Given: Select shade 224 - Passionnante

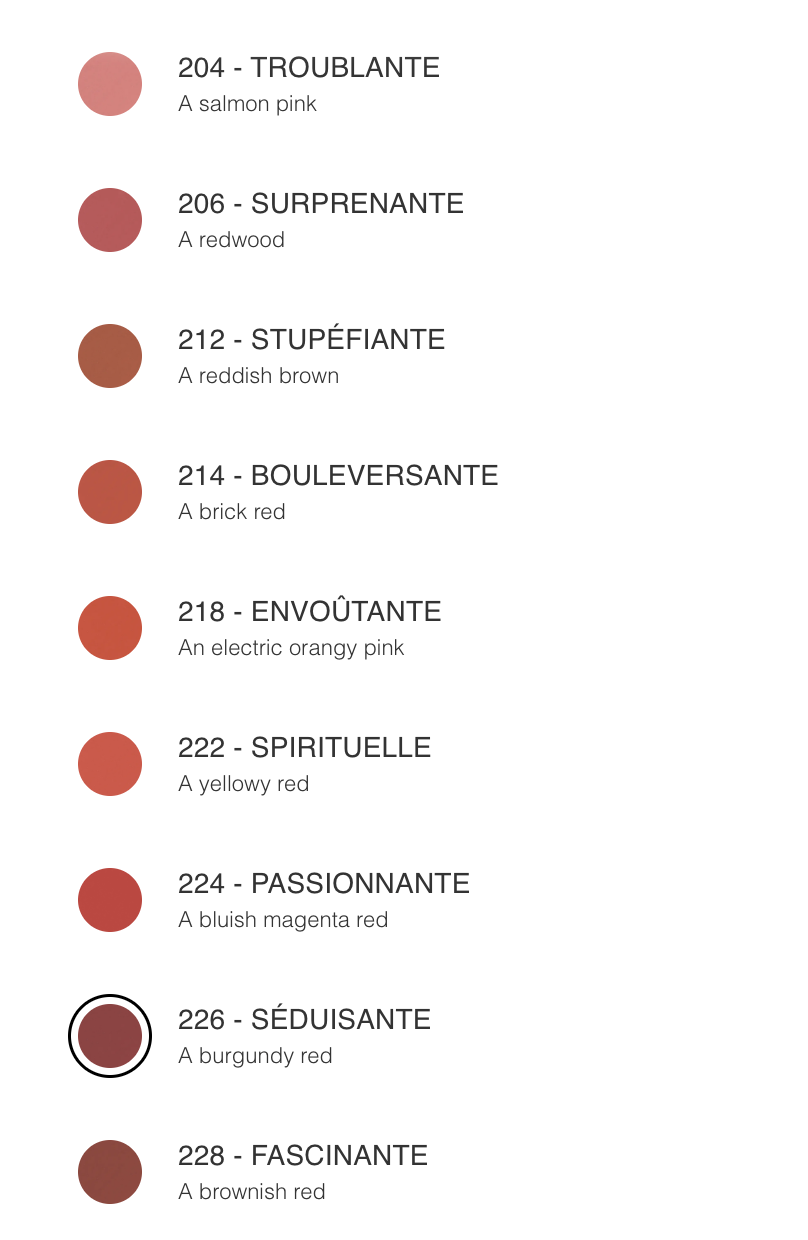Looking at the screenshot, I should [110, 900].
